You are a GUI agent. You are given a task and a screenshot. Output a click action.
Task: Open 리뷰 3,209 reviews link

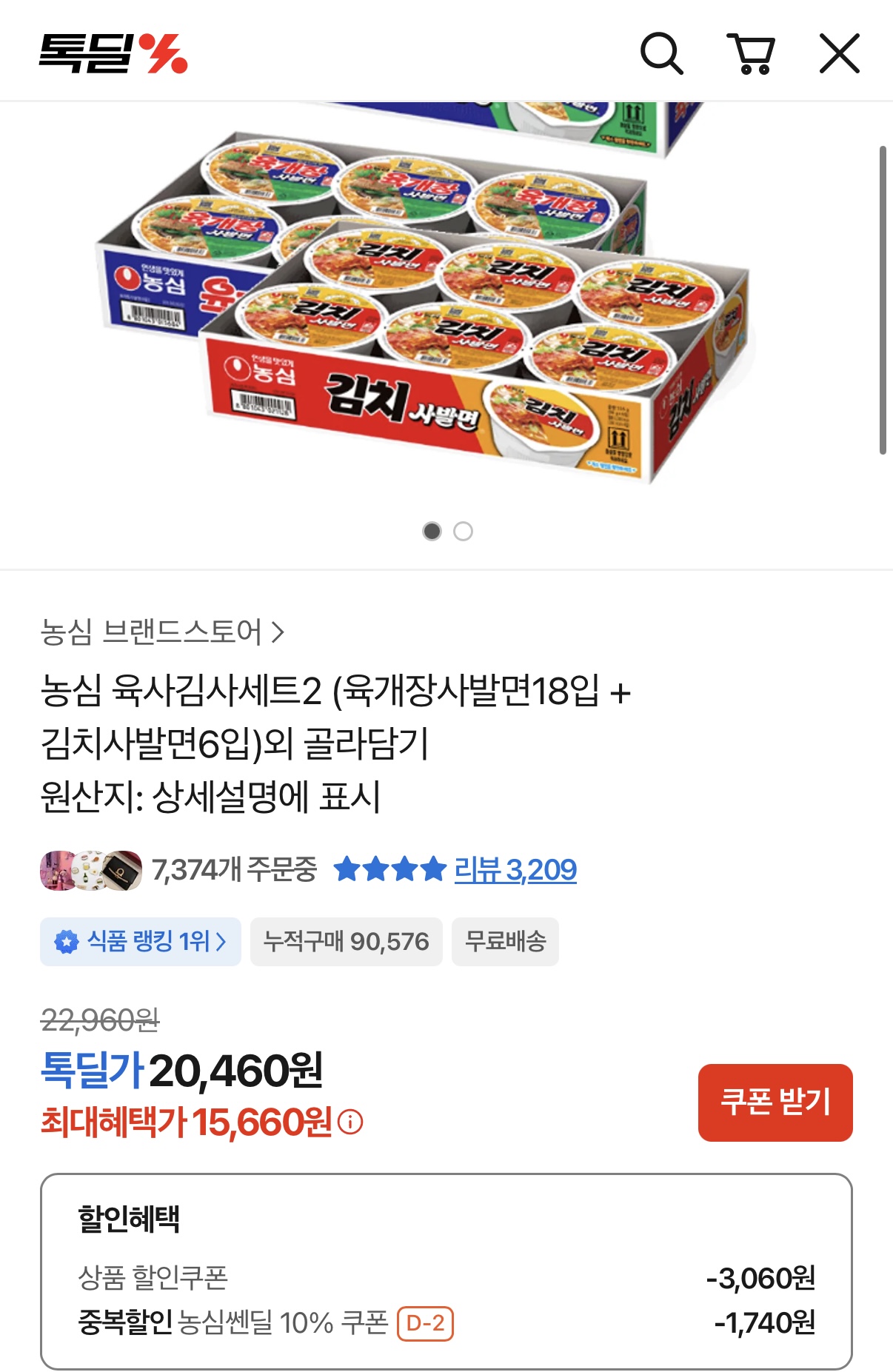point(515,872)
